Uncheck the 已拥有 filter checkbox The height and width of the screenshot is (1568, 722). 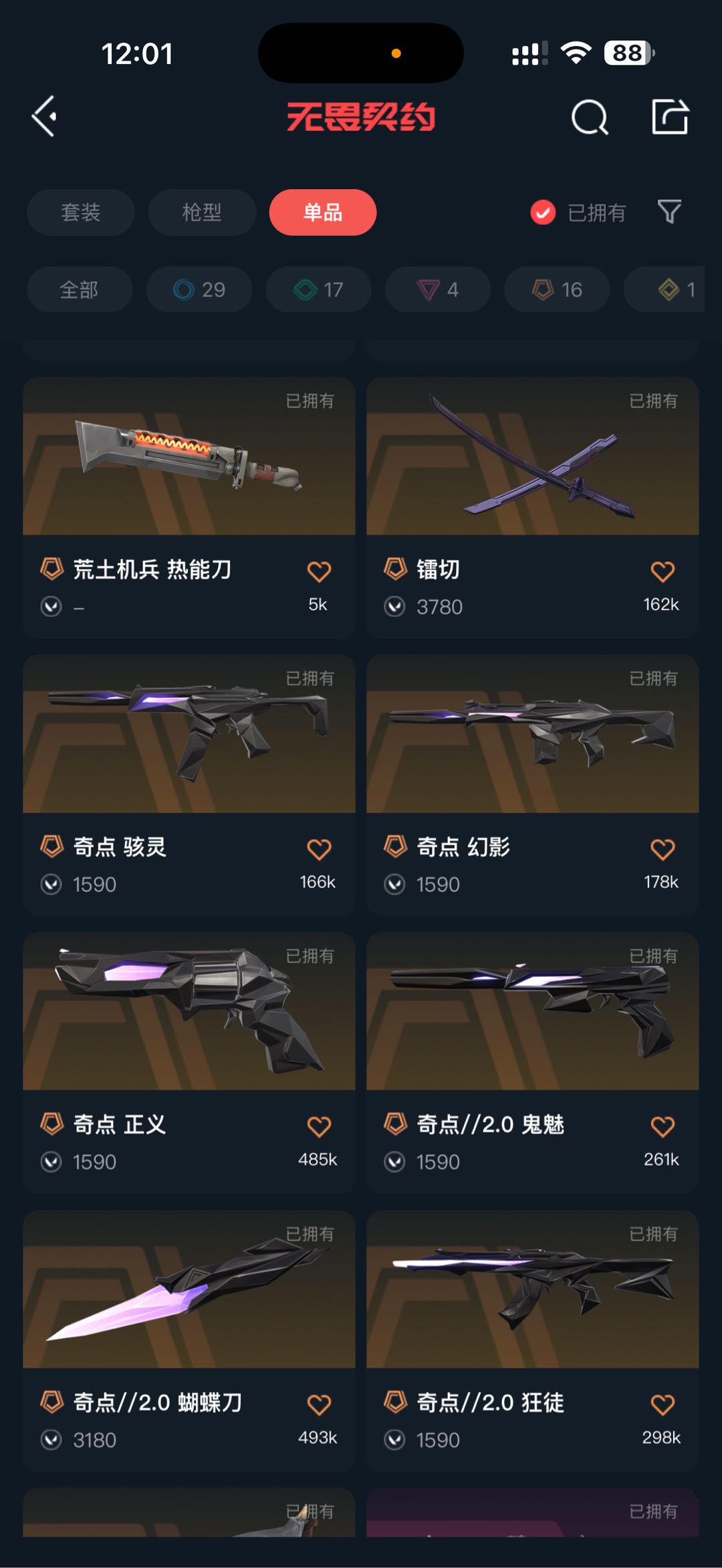[543, 212]
